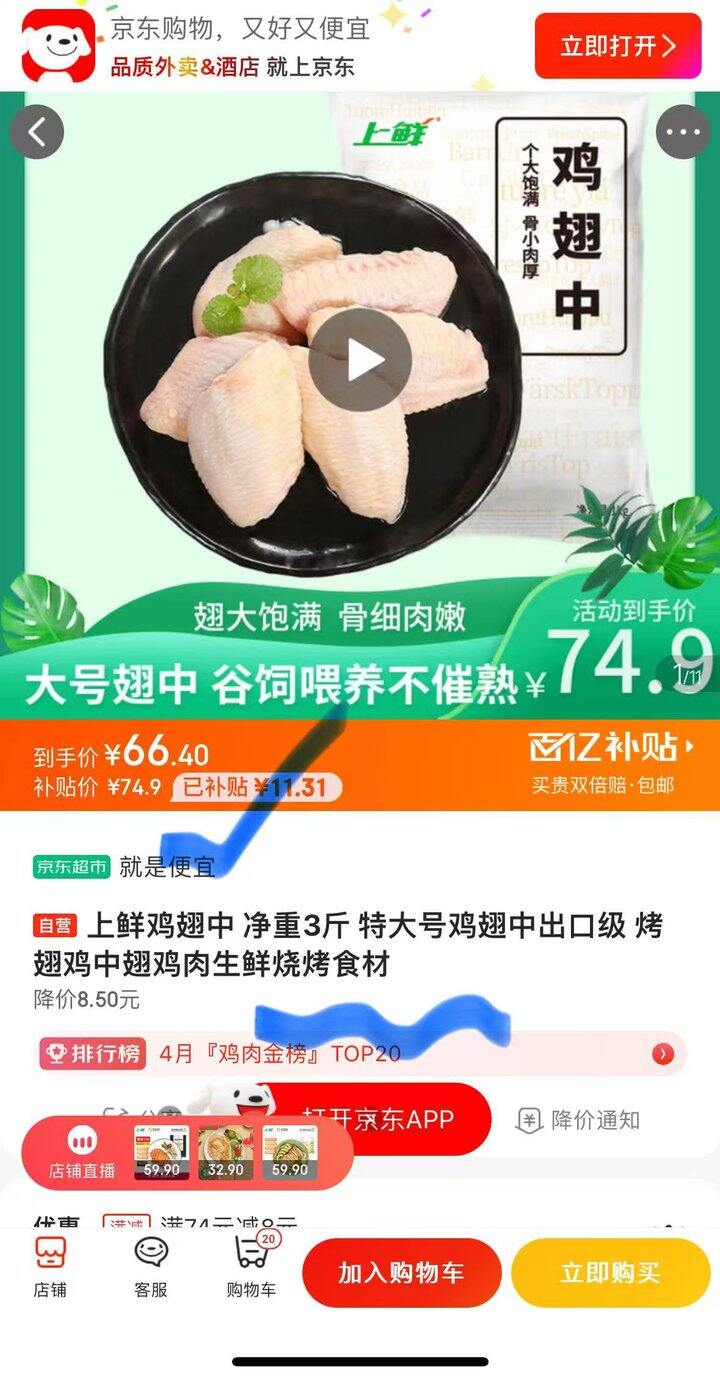
Task: Tap 加入购物车 to add the item to cart
Action: (x=401, y=1273)
